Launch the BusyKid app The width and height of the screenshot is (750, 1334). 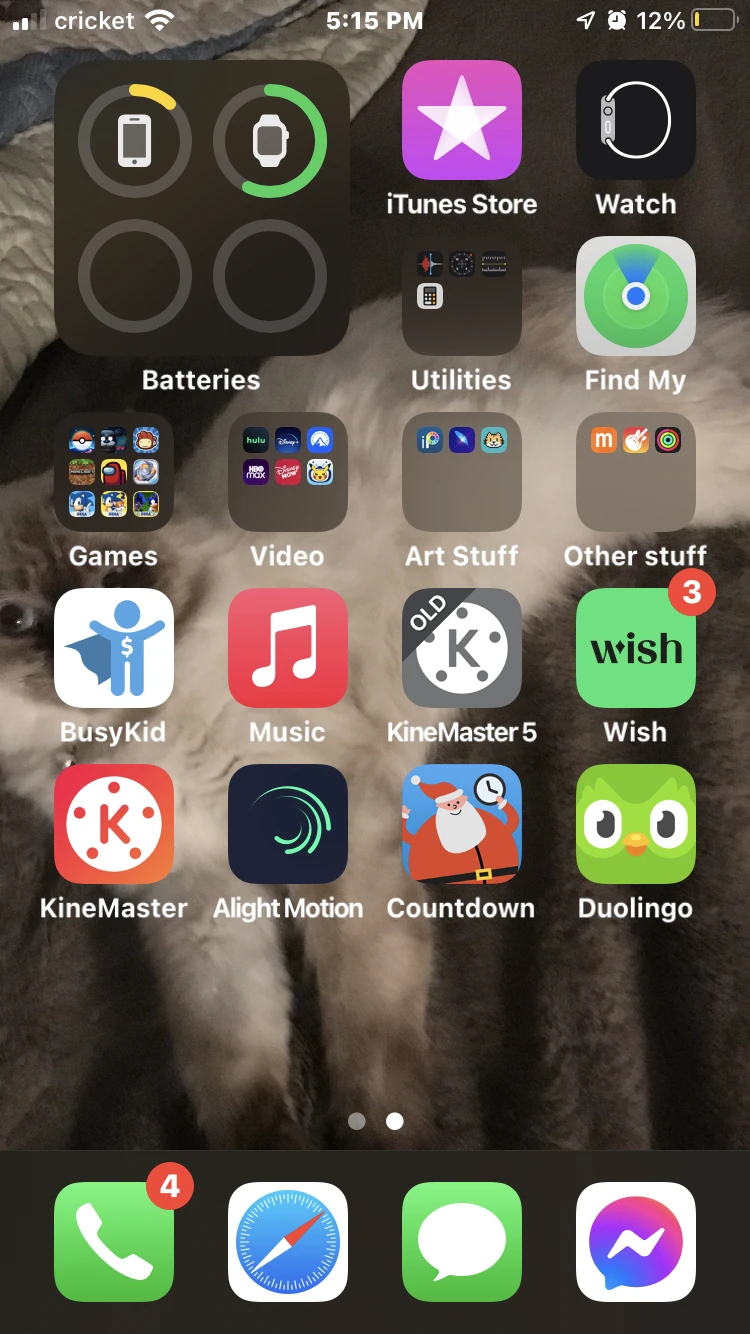pos(113,647)
